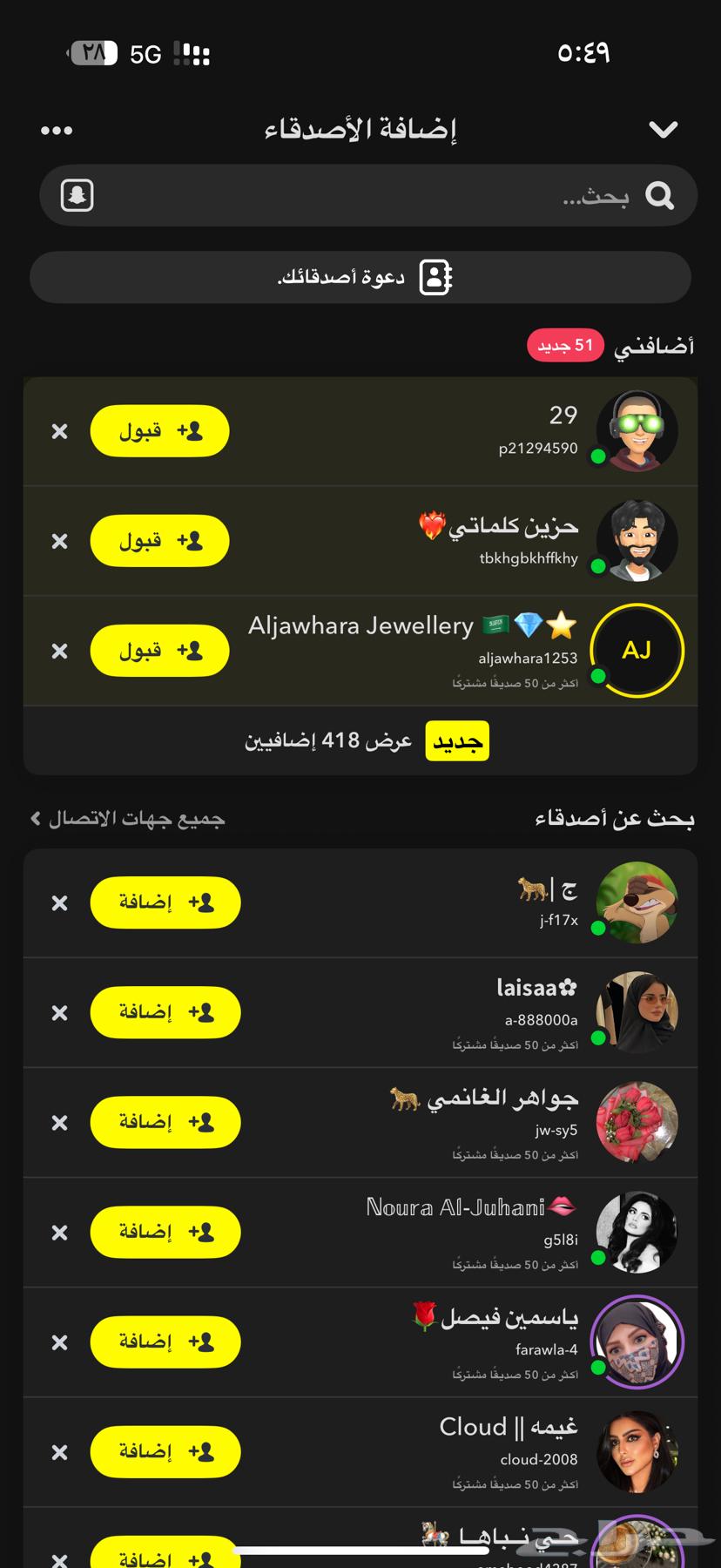Tap the yellow جديد badge near عرض 418 إضافيين
Screen dimensions: 721x1568
coord(456,740)
